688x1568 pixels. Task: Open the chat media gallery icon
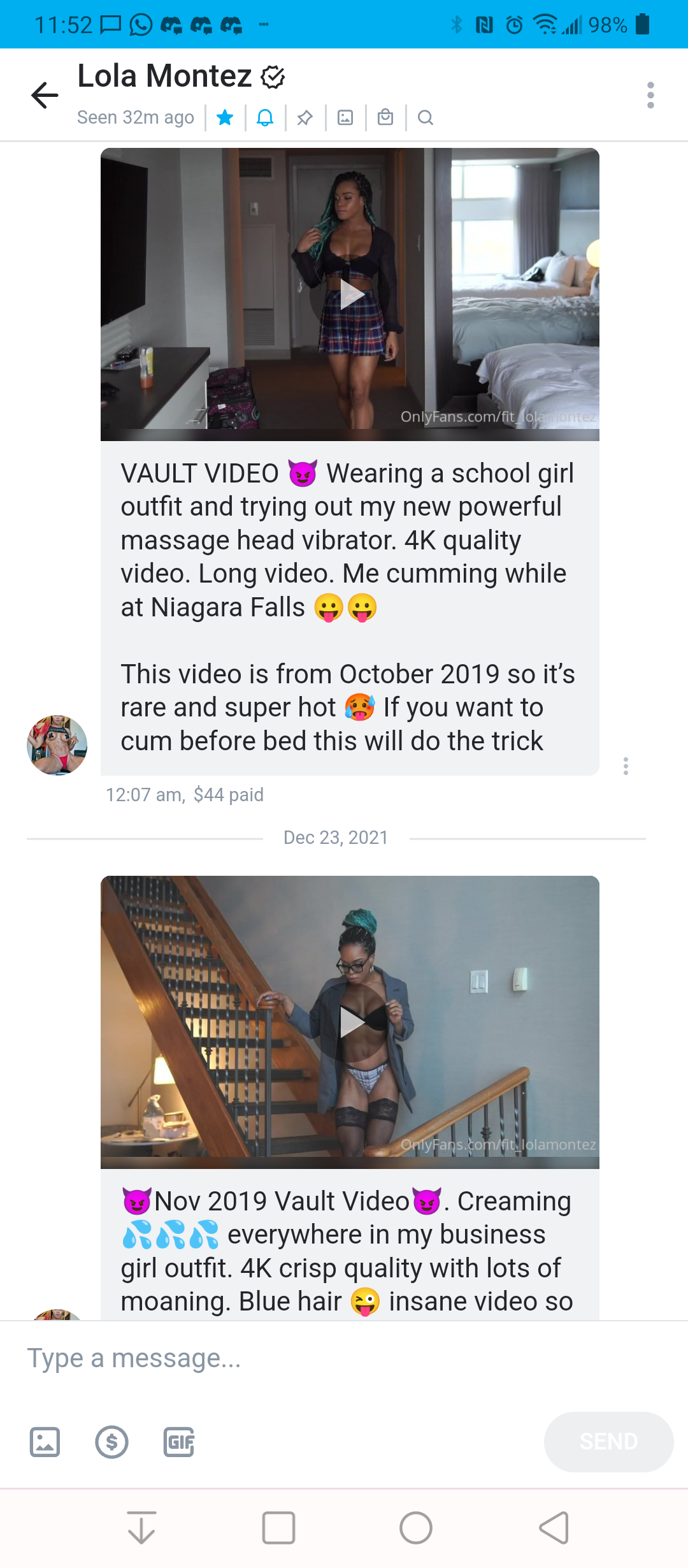pyautogui.click(x=345, y=117)
